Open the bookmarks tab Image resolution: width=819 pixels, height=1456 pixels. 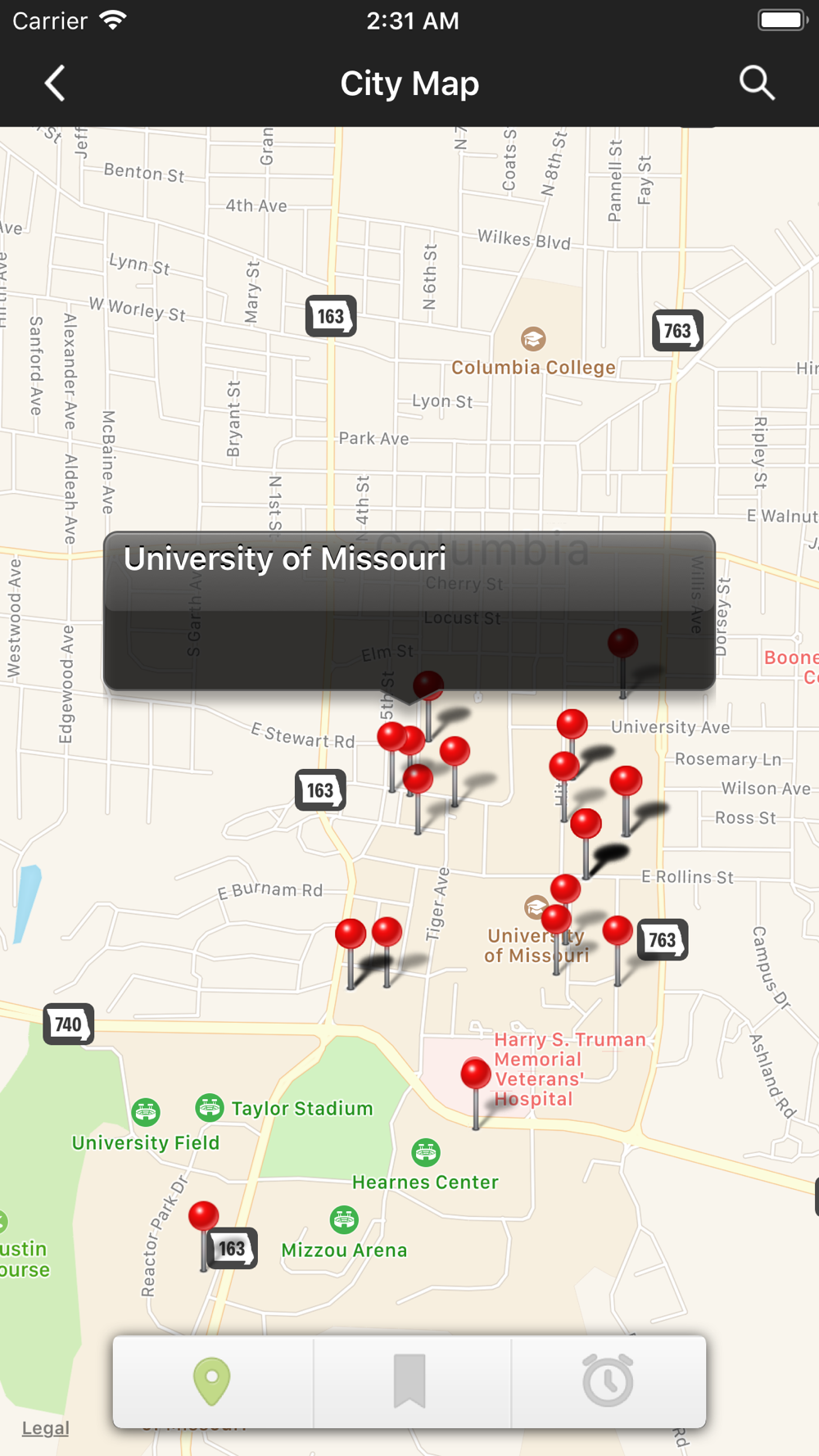point(409,1381)
